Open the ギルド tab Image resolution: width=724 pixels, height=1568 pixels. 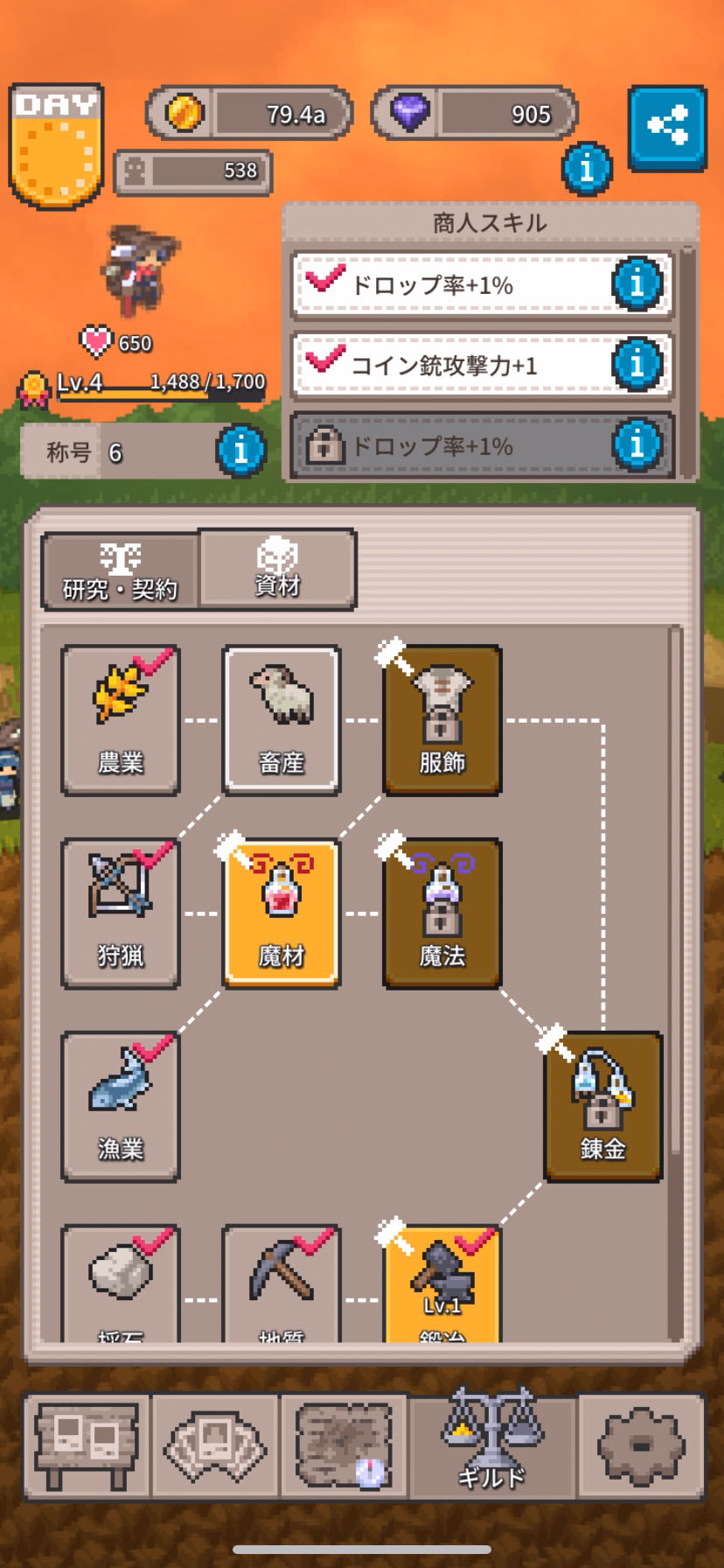click(x=492, y=1445)
